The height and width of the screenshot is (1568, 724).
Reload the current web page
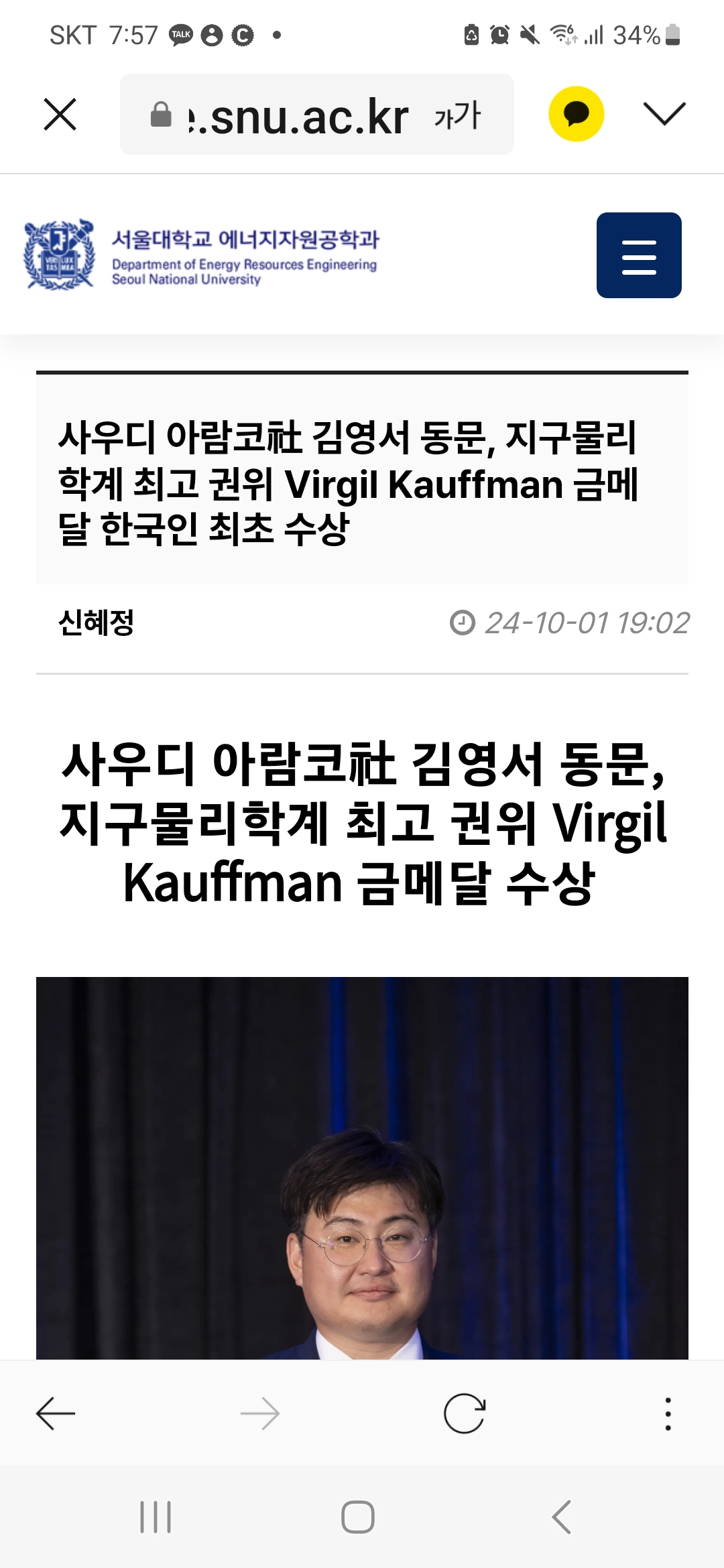point(464,1414)
